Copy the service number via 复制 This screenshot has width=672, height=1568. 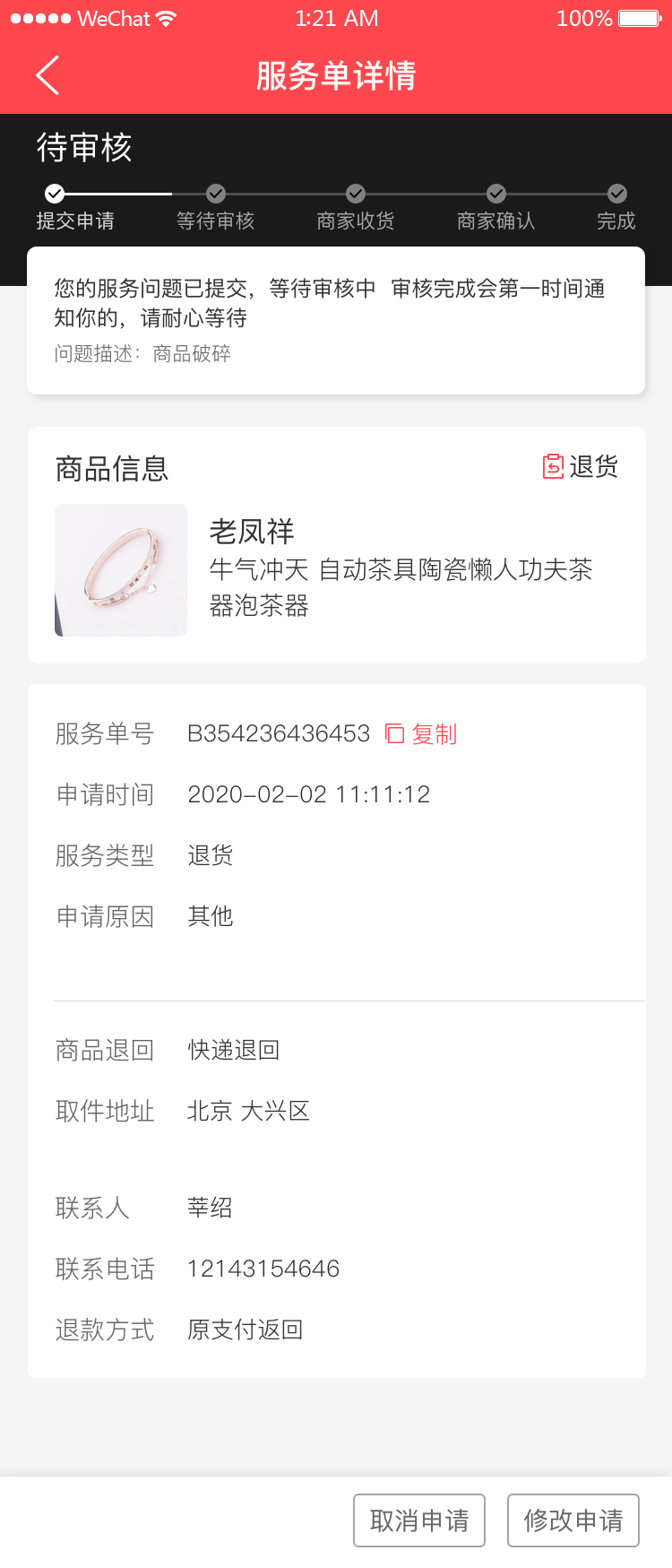[x=421, y=734]
